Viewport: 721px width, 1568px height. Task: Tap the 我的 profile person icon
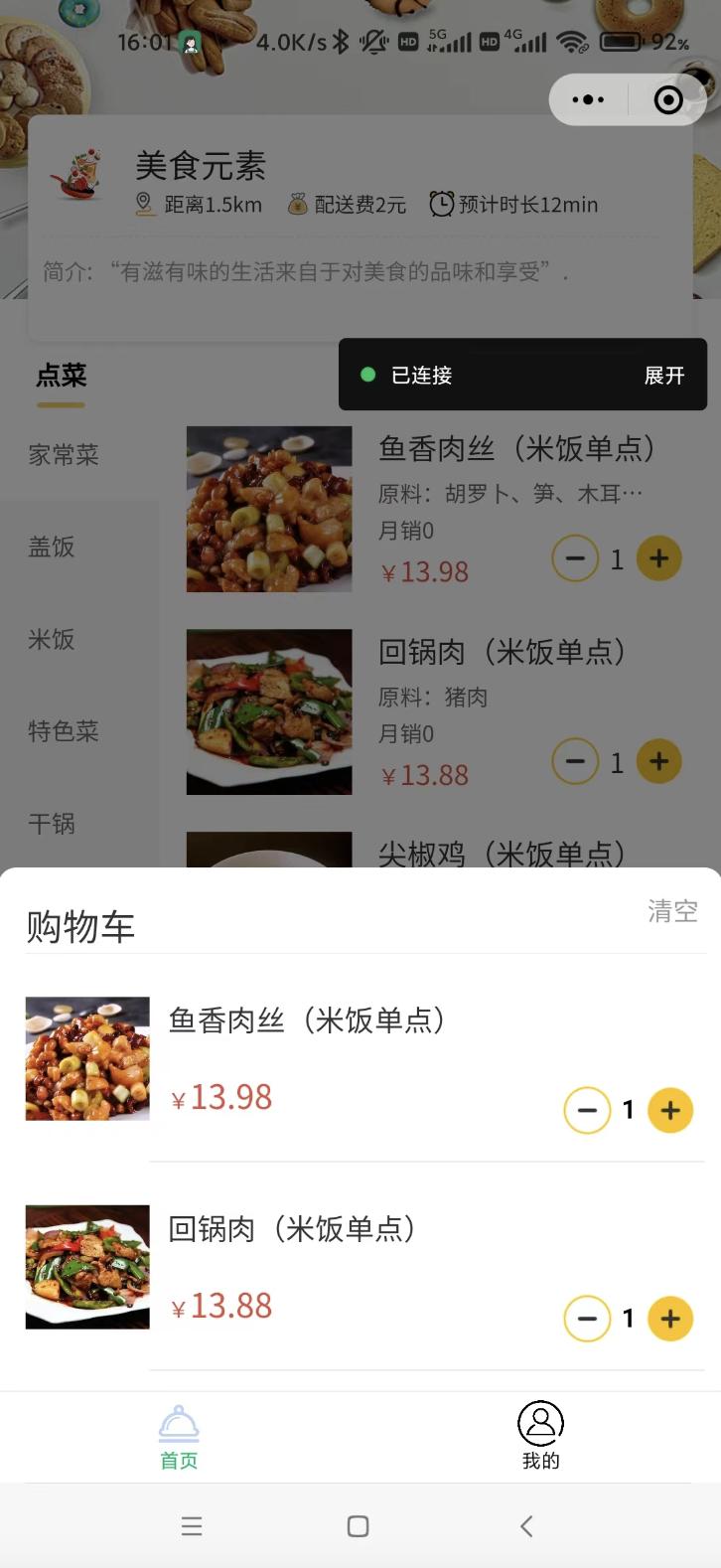click(x=540, y=1424)
